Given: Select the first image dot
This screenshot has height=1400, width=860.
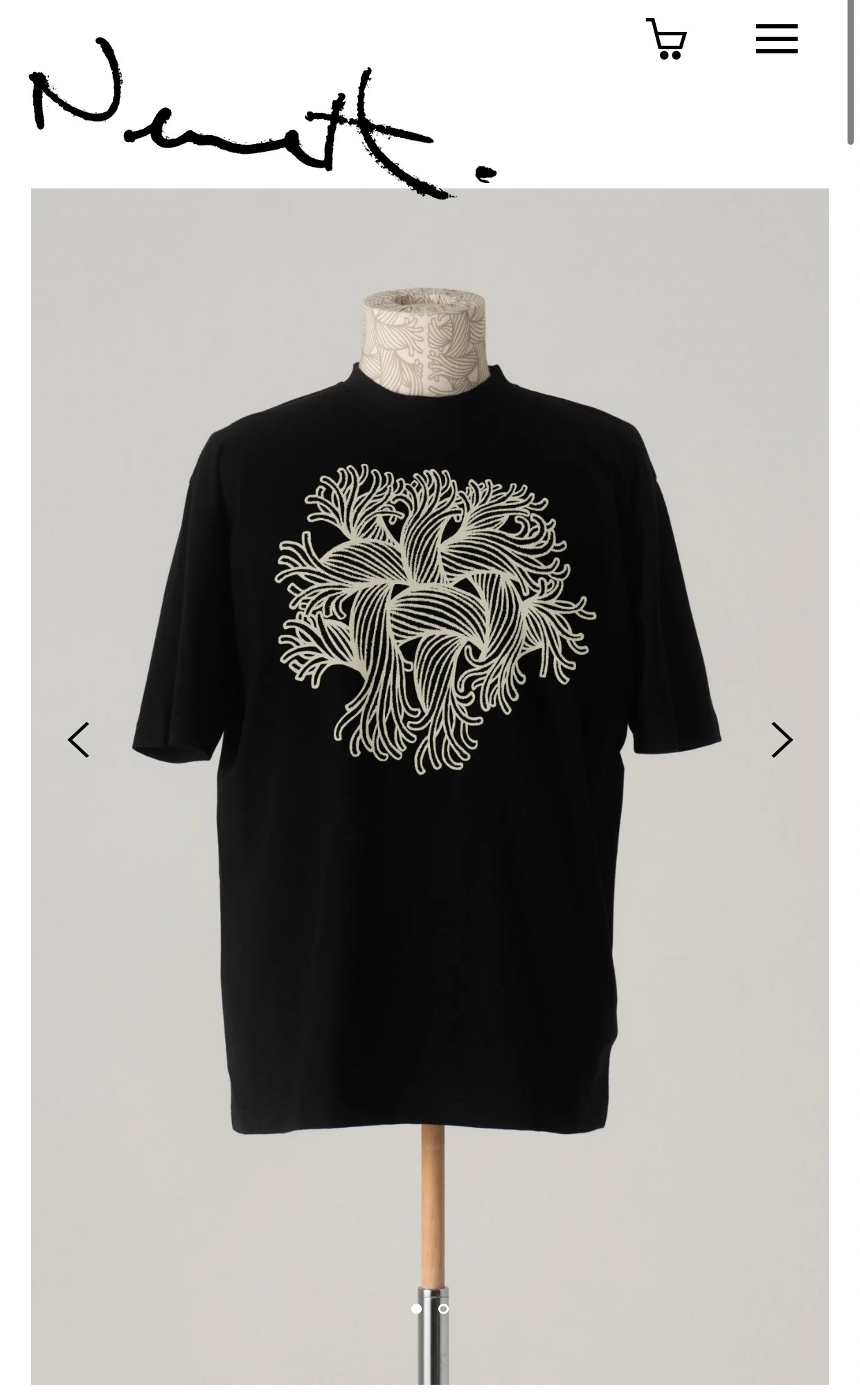Looking at the screenshot, I should [416, 1309].
